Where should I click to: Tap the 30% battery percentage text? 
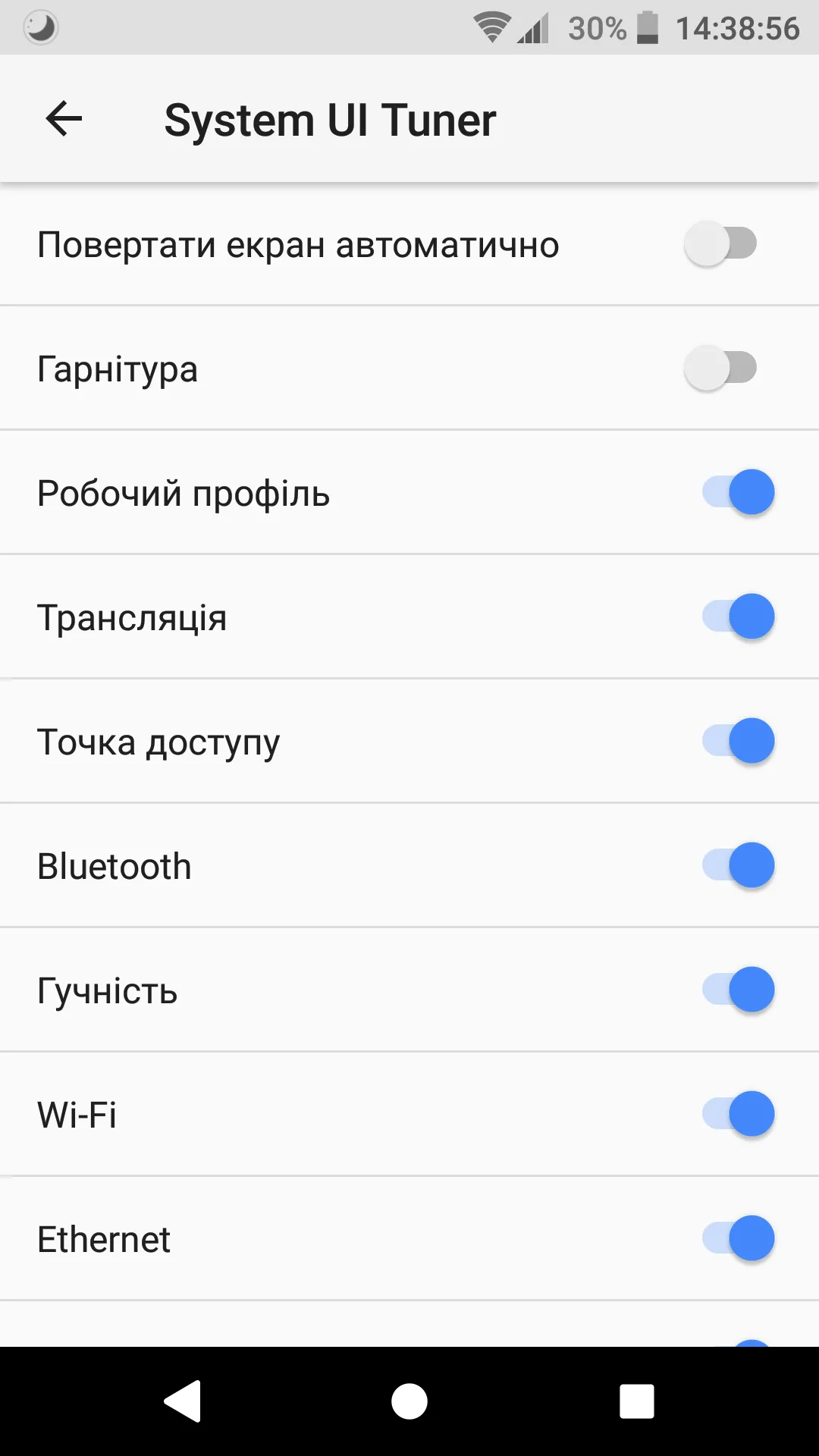point(595,28)
